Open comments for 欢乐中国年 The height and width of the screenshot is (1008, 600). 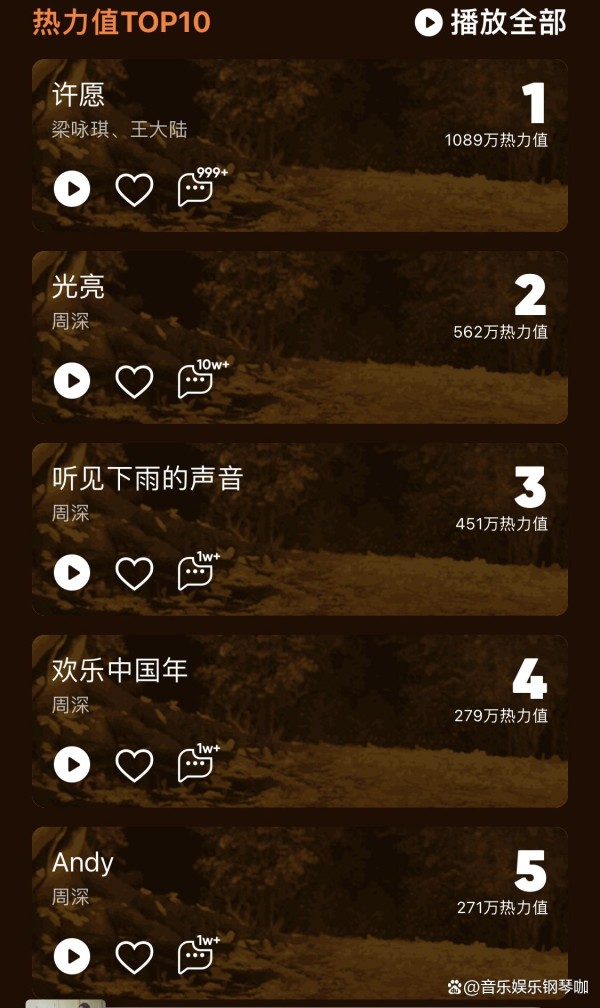coord(198,762)
